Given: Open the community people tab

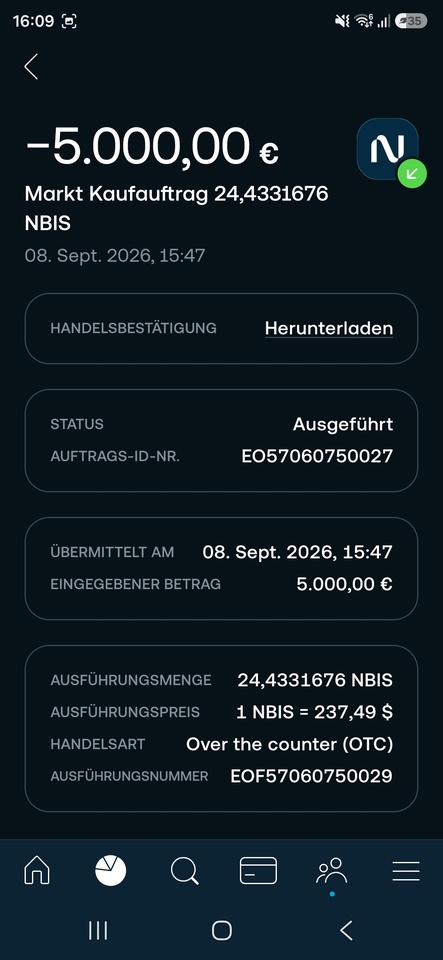Looking at the screenshot, I should (332, 871).
